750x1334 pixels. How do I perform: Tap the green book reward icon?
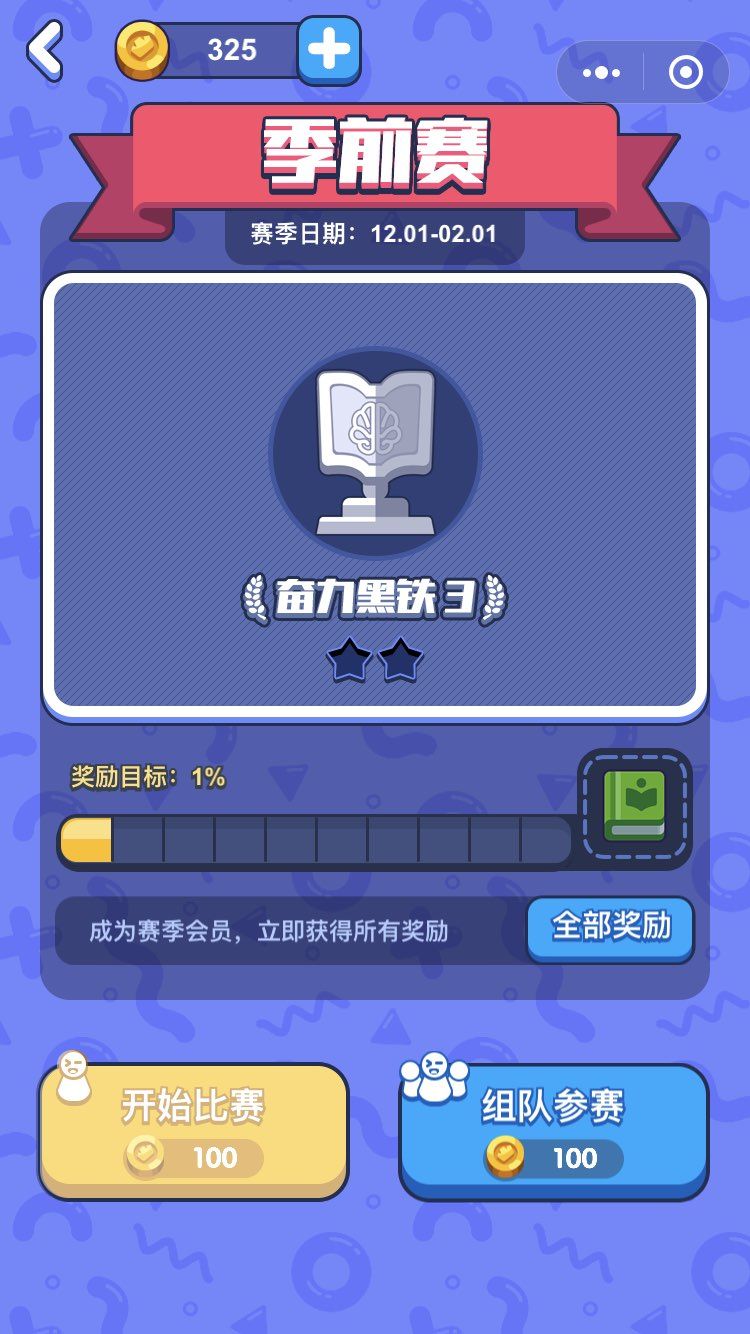click(x=635, y=808)
